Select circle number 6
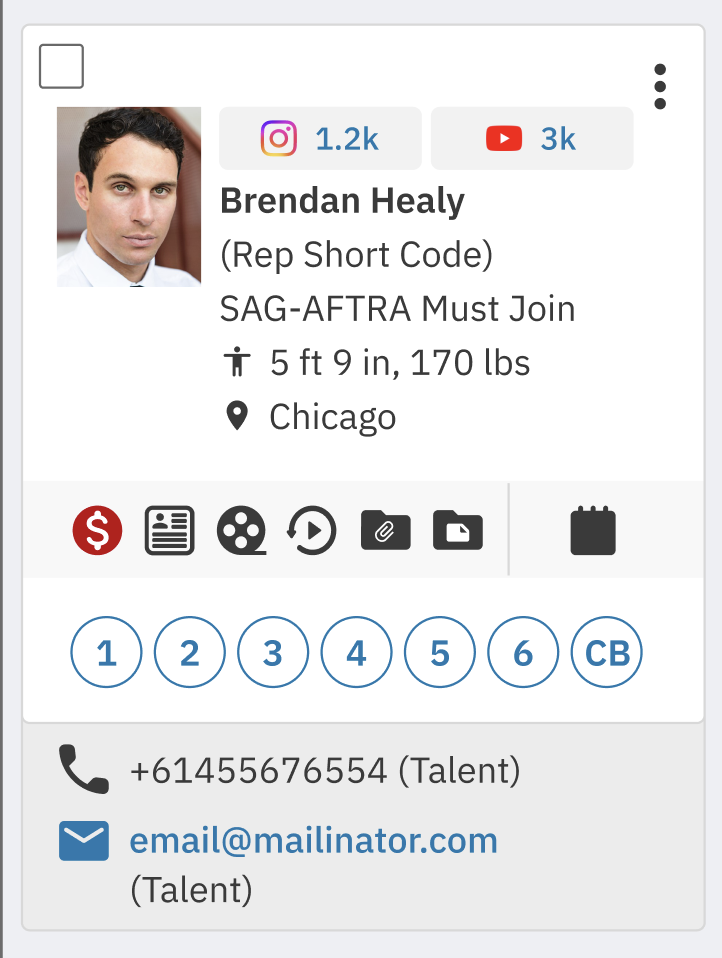Viewport: 722px width, 958px height. point(523,654)
